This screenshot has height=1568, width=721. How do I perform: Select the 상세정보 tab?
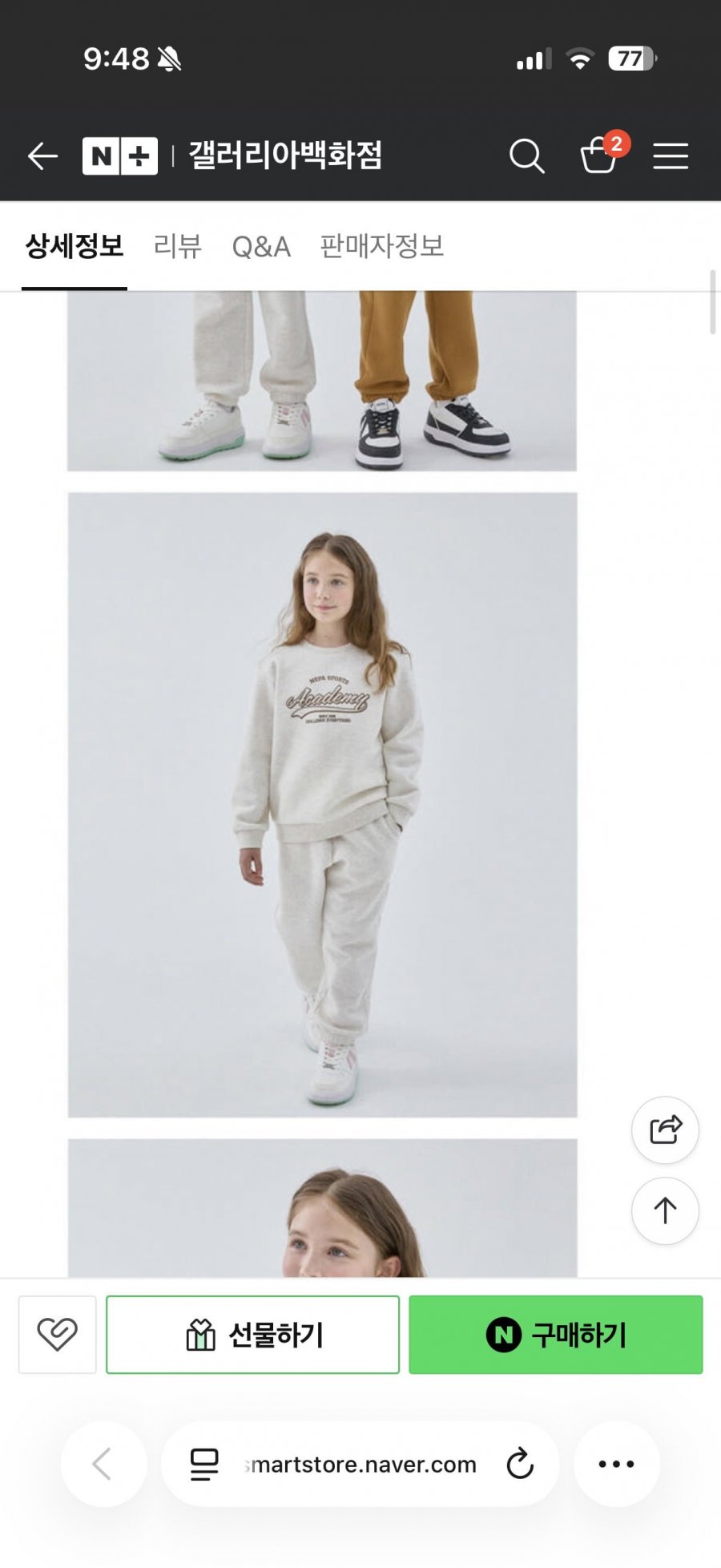point(75,246)
